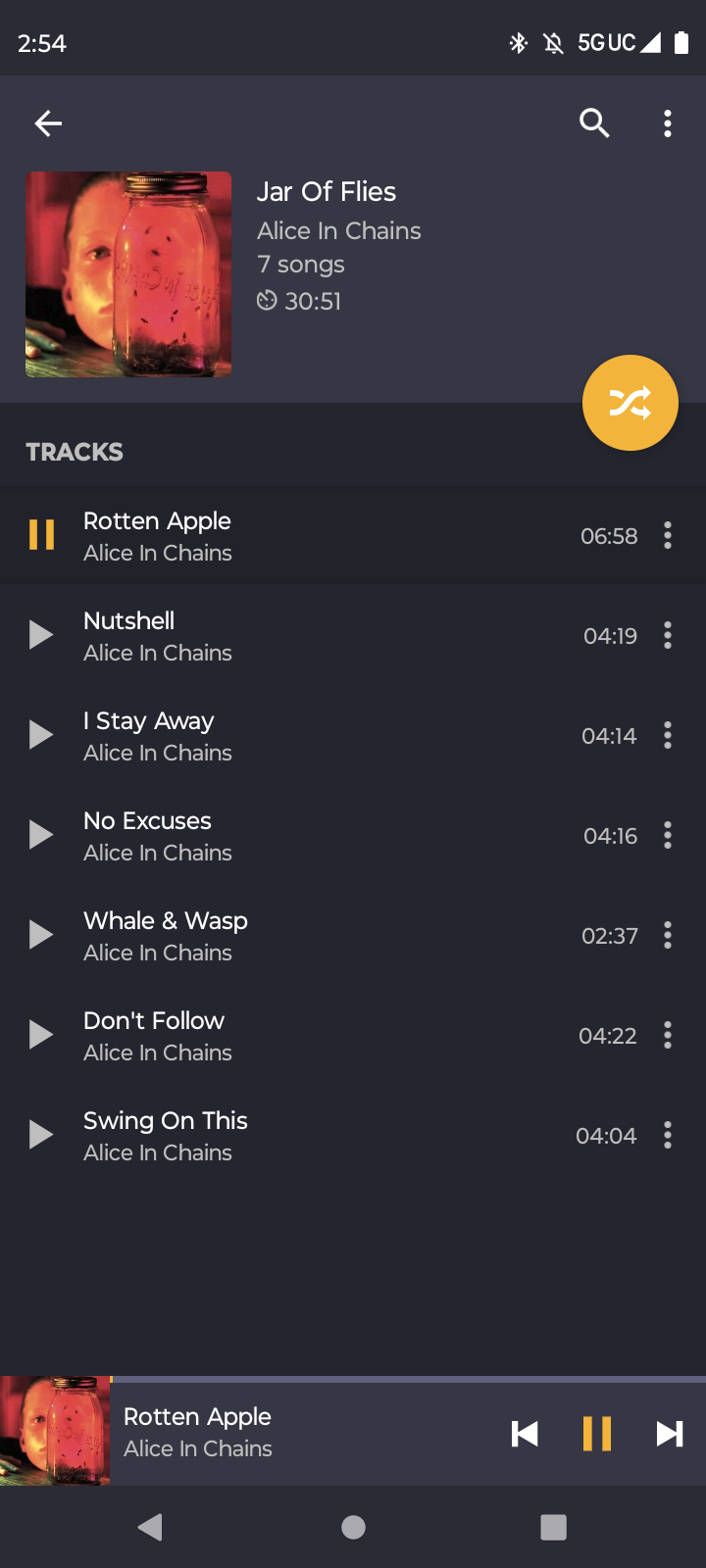Open more options for Swing On This
Viewport: 706px width, 1568px height.
[668, 1135]
